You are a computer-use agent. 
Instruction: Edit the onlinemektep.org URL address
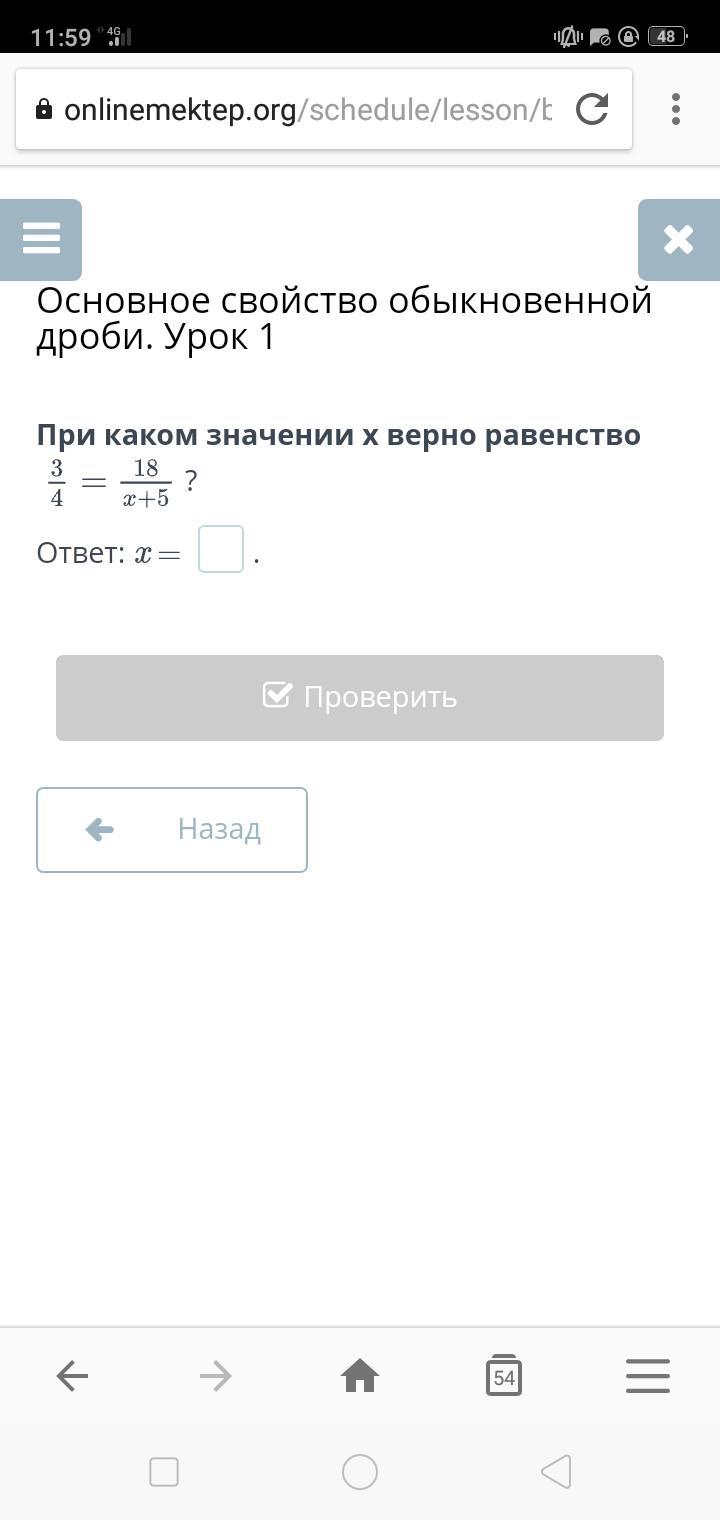pos(307,110)
